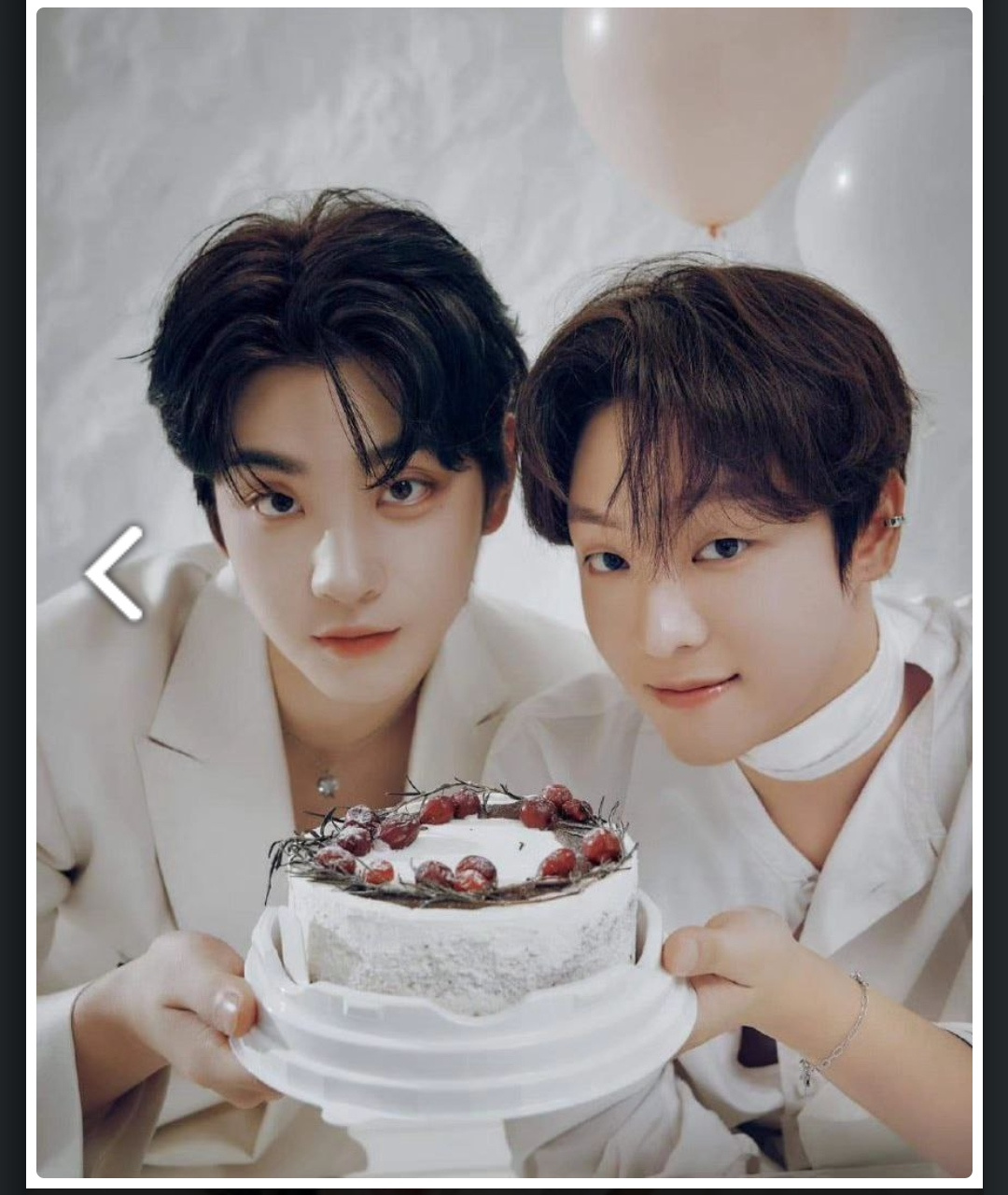Go to the previous image
The width and height of the screenshot is (1008, 1195).
pos(114,572)
